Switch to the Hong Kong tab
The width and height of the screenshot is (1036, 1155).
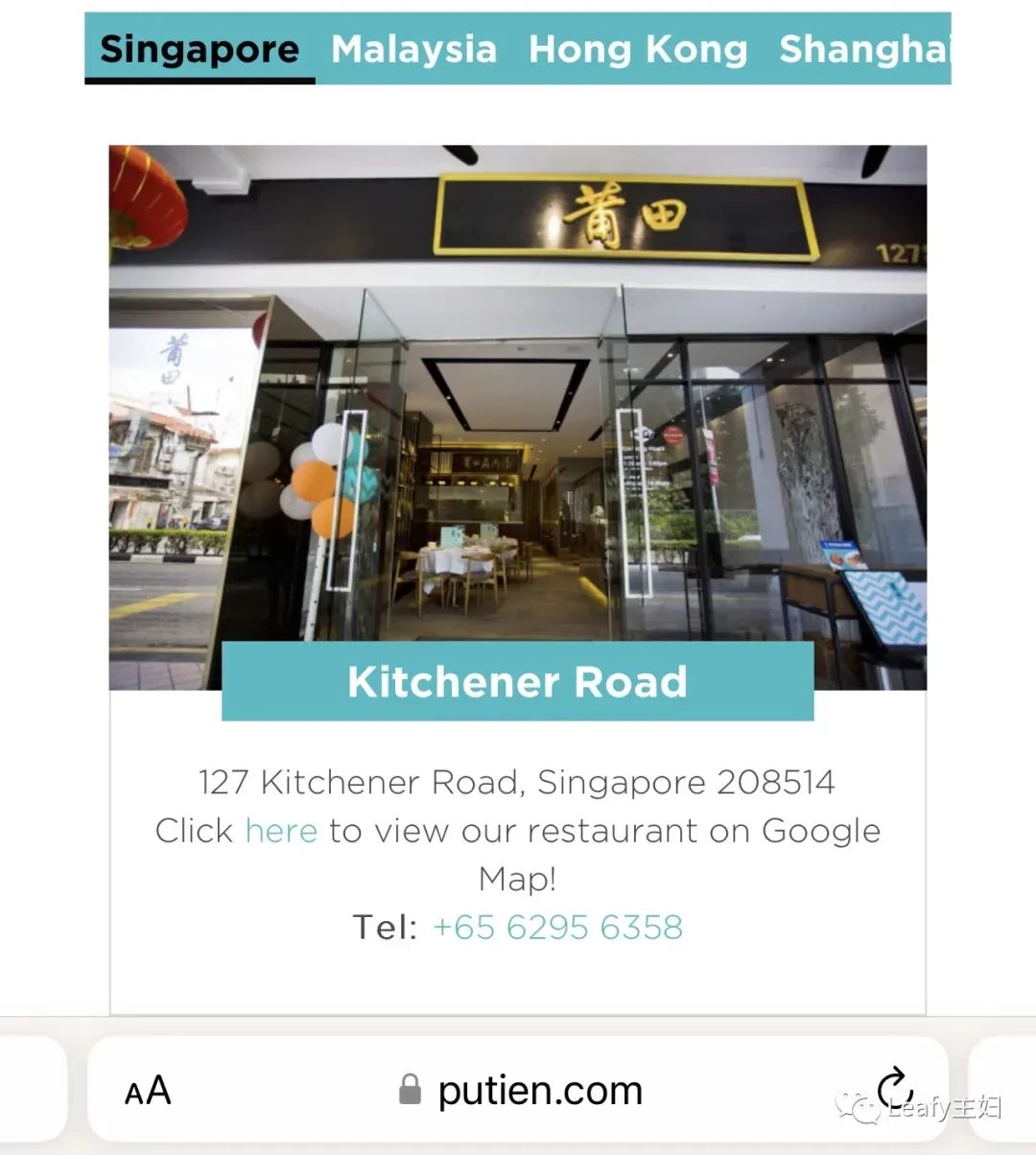pos(638,49)
